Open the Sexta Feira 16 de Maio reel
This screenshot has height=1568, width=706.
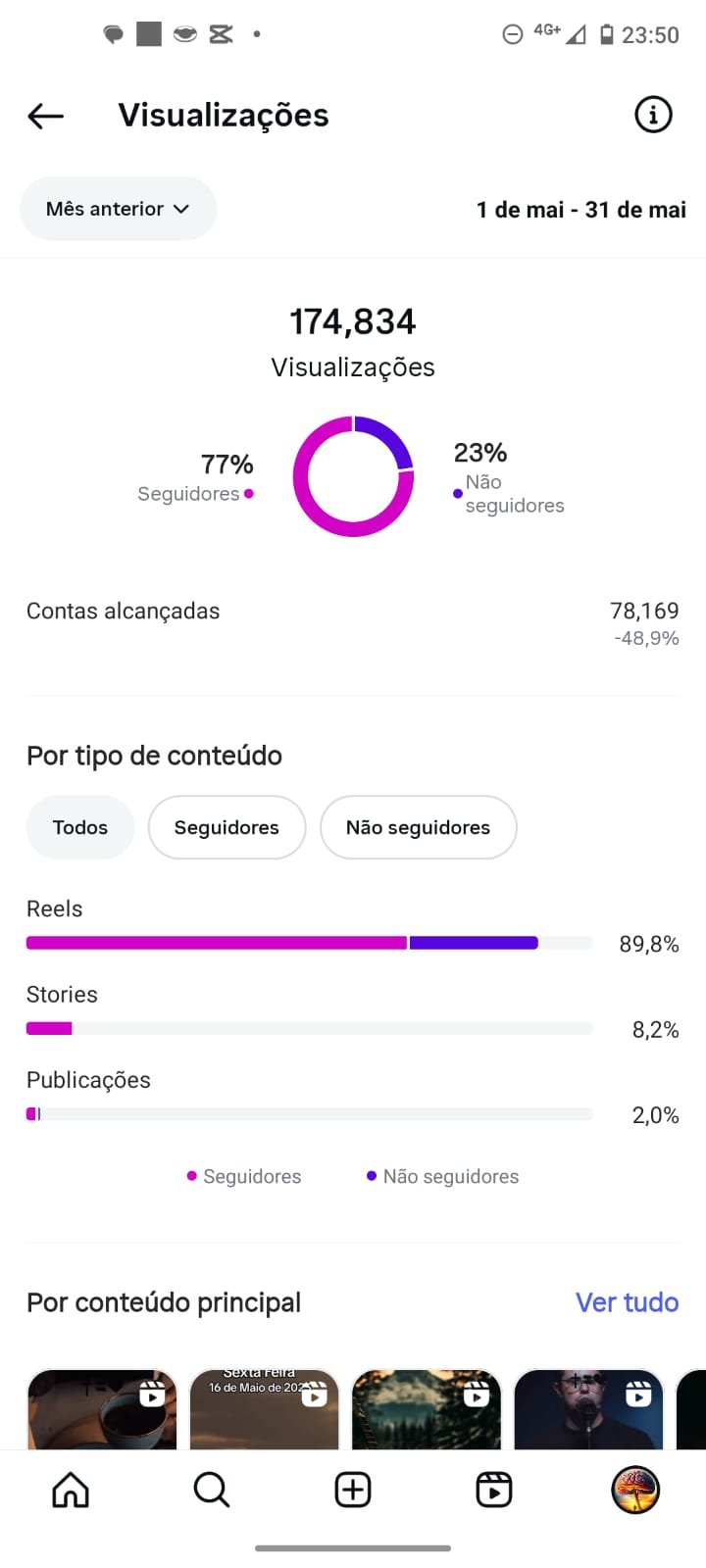click(264, 1409)
